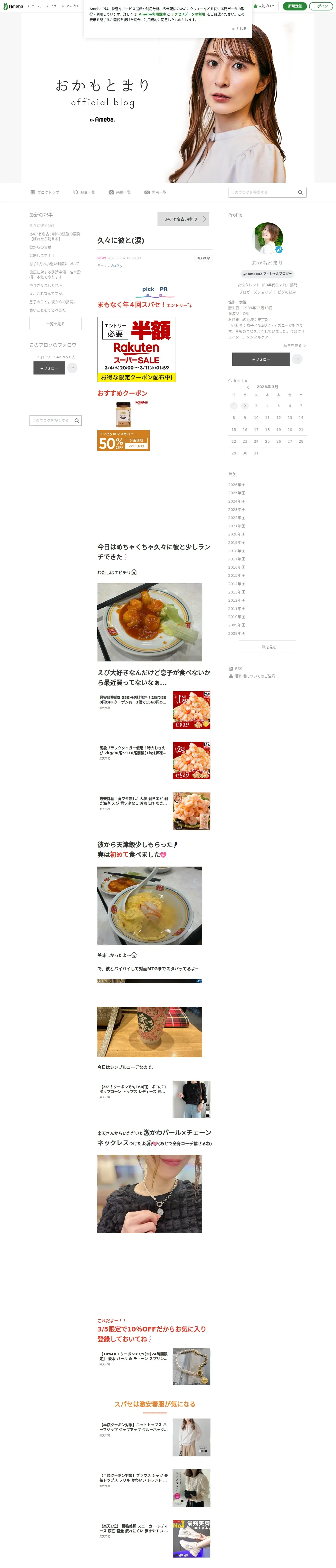Close the cookie notice with とじる
Viewport: 336px width, 1568px height.
tap(239, 28)
